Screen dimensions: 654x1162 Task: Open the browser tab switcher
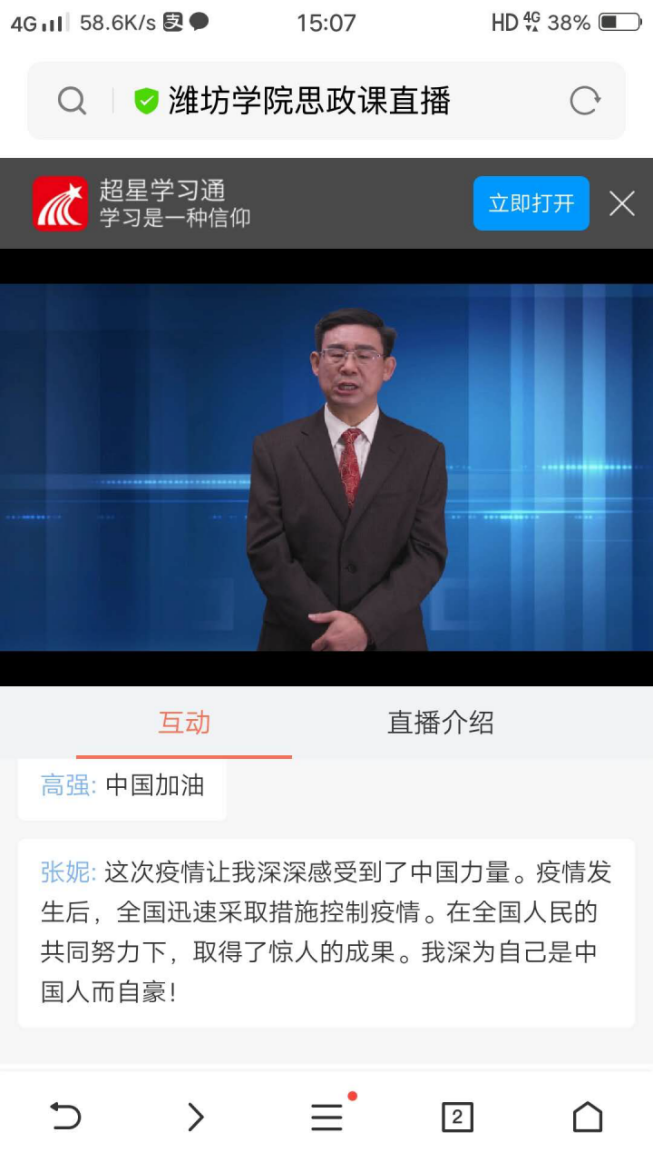457,1116
